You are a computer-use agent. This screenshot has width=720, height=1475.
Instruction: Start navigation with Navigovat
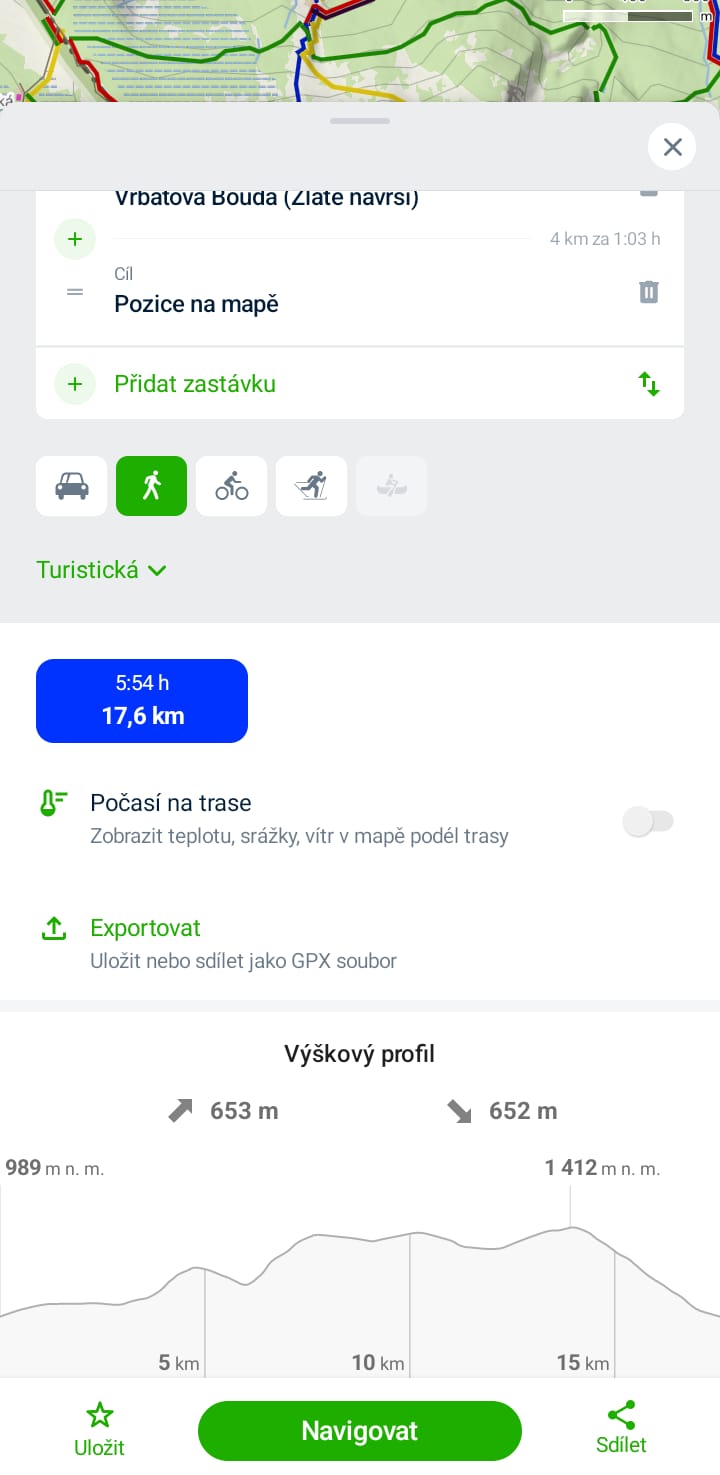360,1431
